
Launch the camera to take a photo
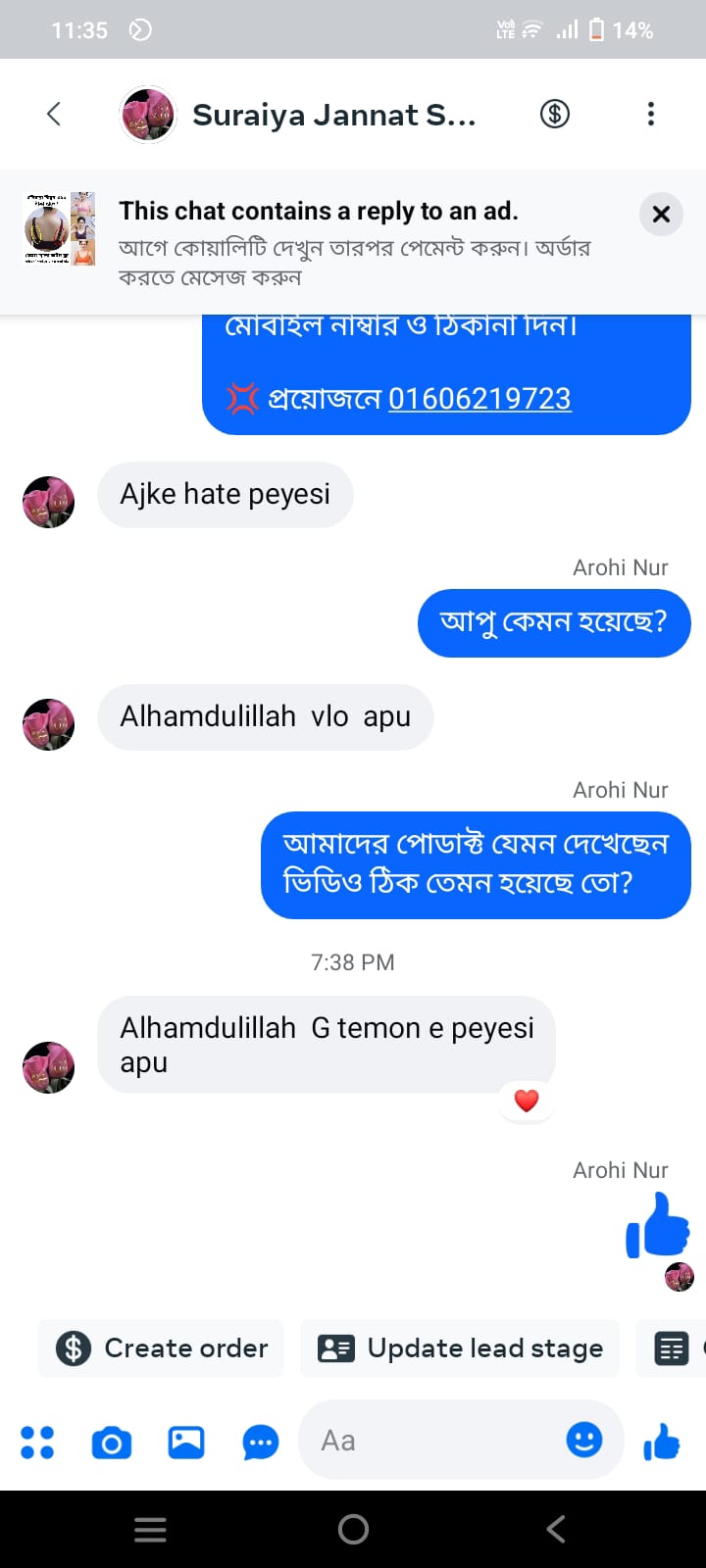click(111, 1443)
